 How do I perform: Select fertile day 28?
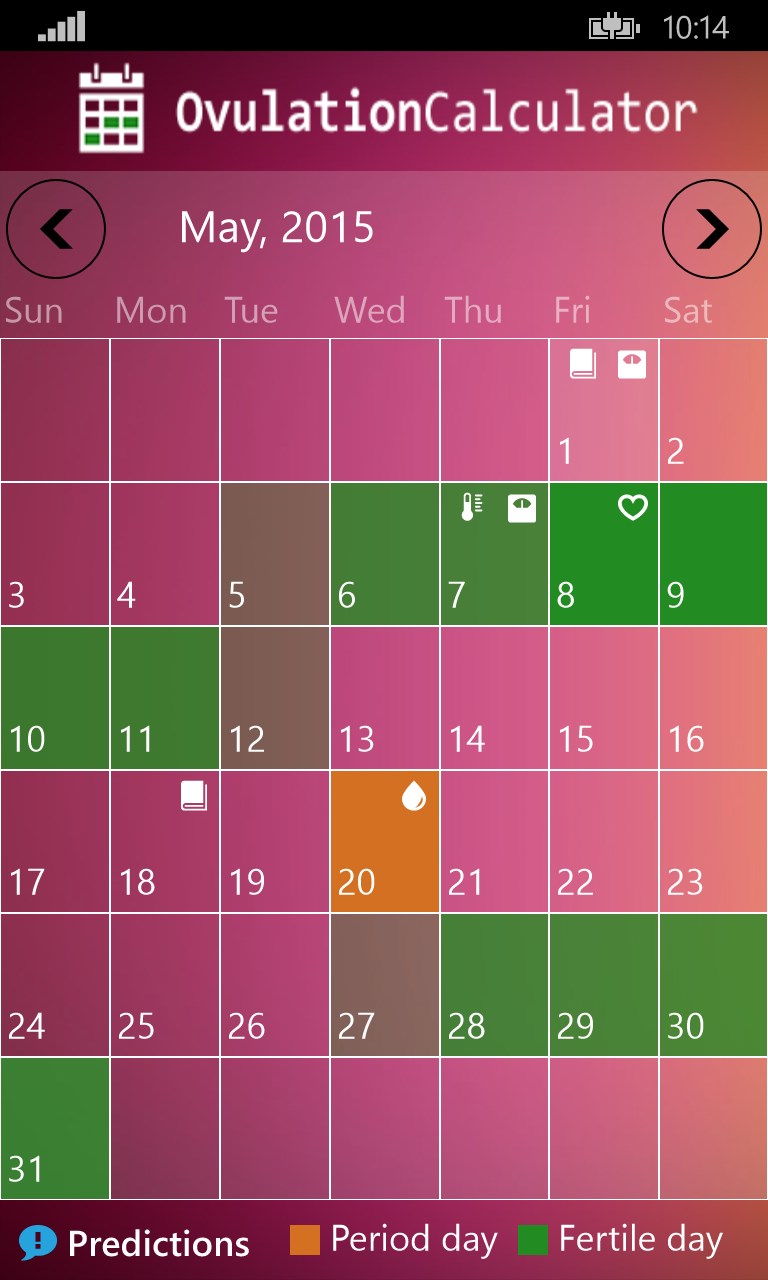[494, 985]
